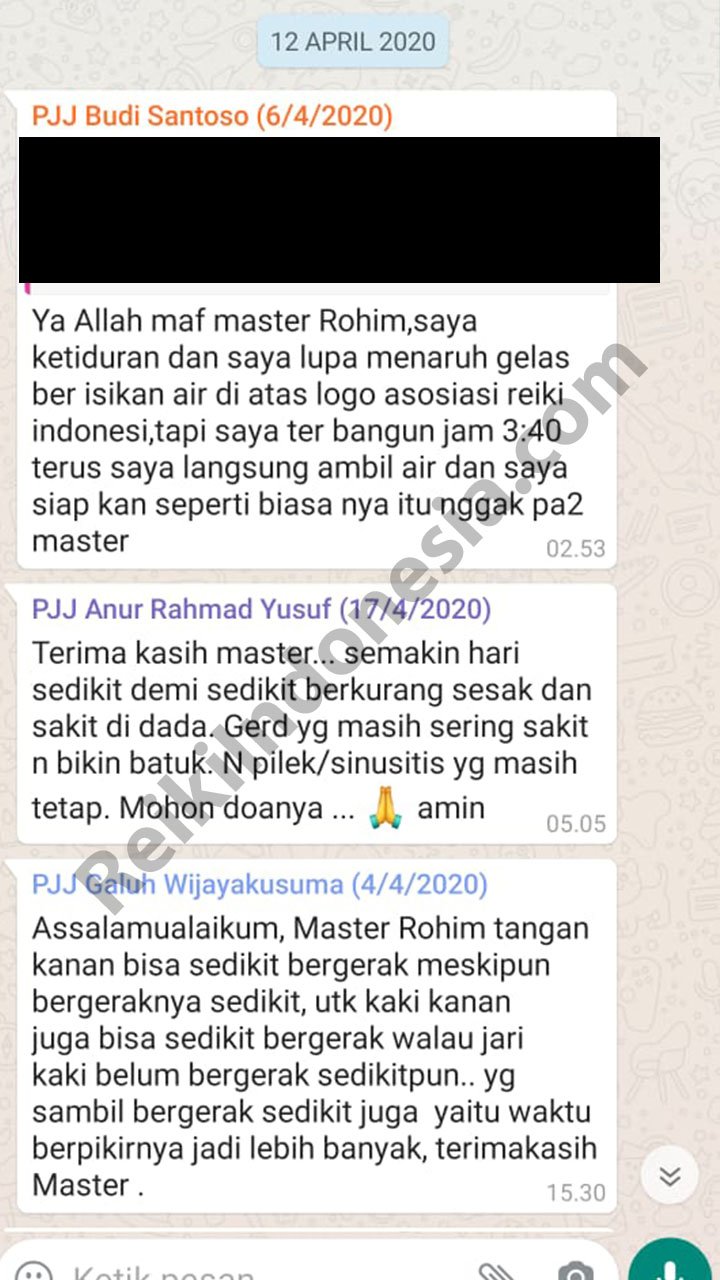Jump to the latest messages with the double-chevron button
Viewport: 720px width, 1280px height.
tap(670, 1175)
